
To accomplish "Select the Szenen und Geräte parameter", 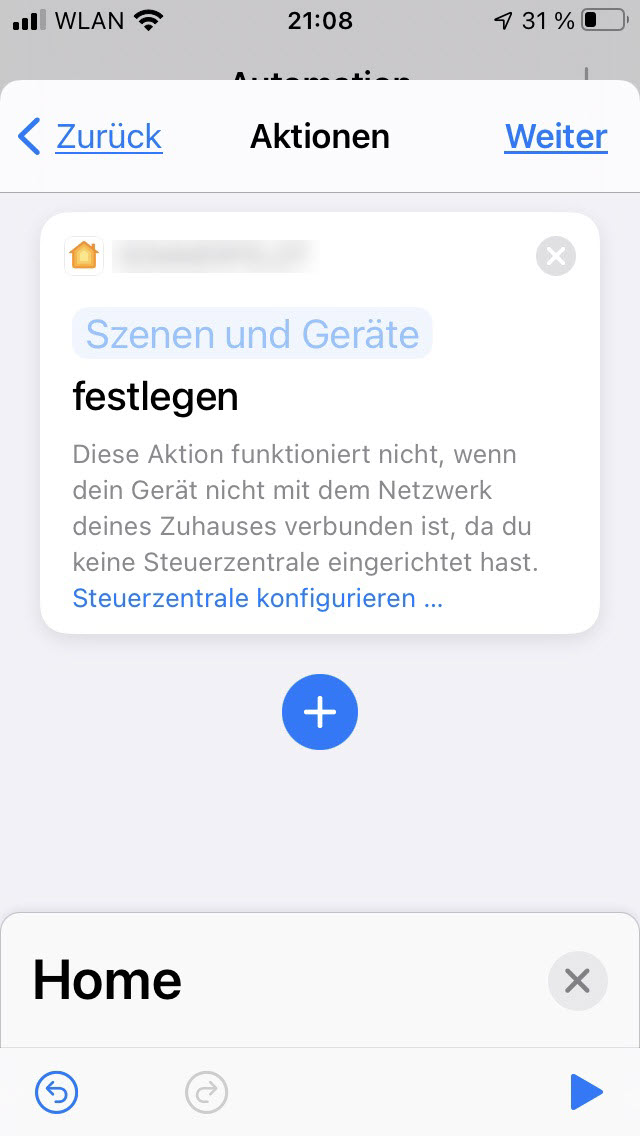I will click(x=252, y=334).
